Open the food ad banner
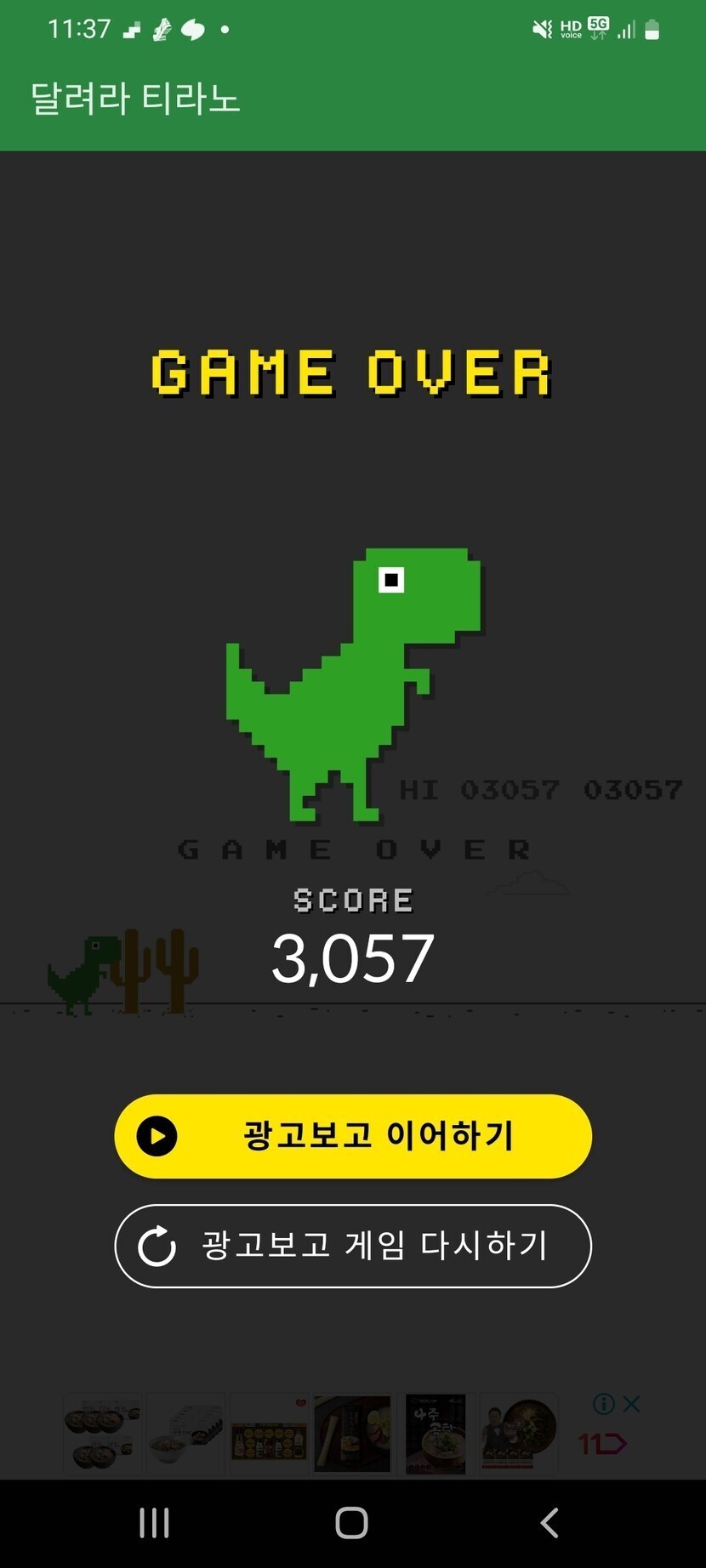Screen dimensions: 706x1568 310,1434
